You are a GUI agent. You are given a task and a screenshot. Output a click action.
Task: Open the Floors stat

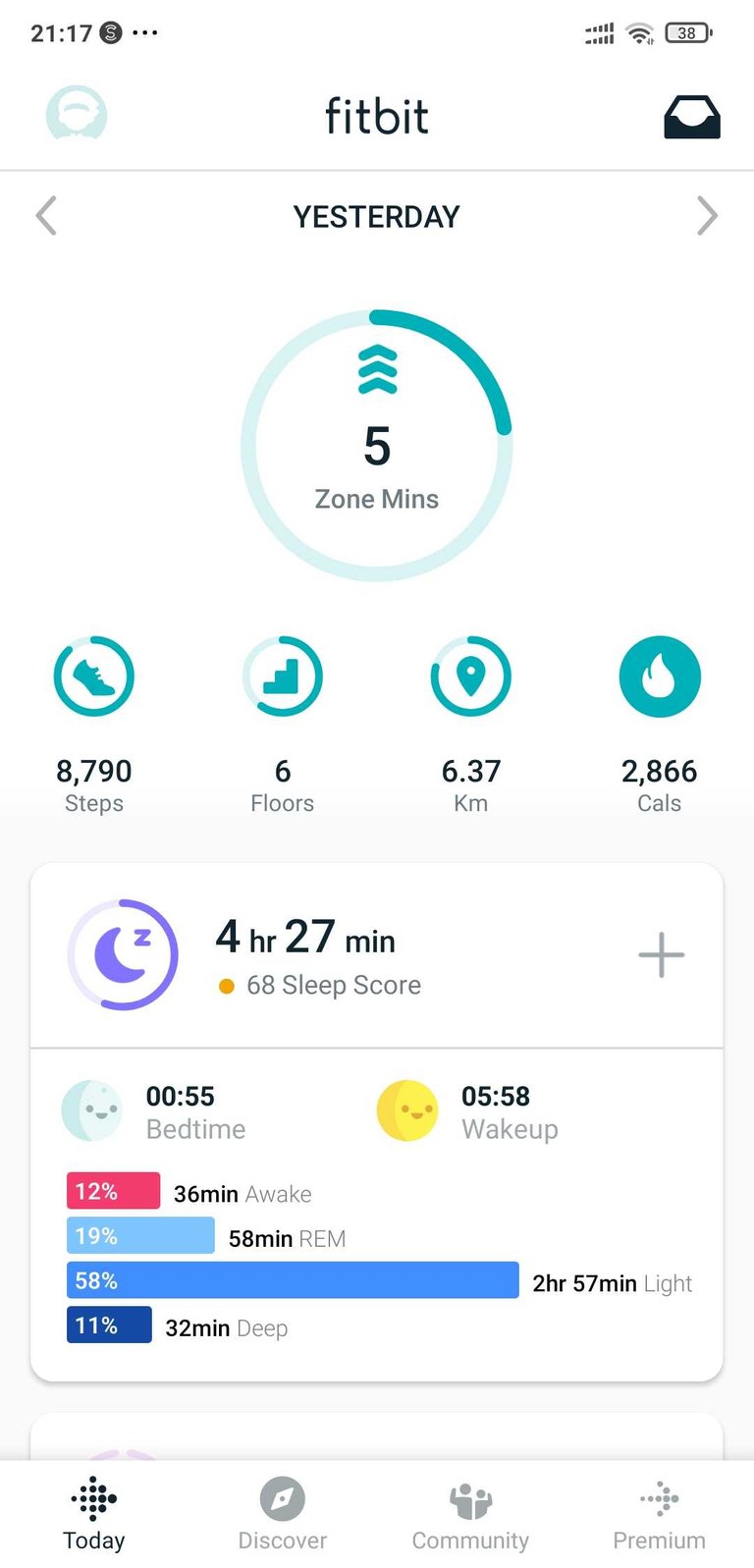(283, 726)
